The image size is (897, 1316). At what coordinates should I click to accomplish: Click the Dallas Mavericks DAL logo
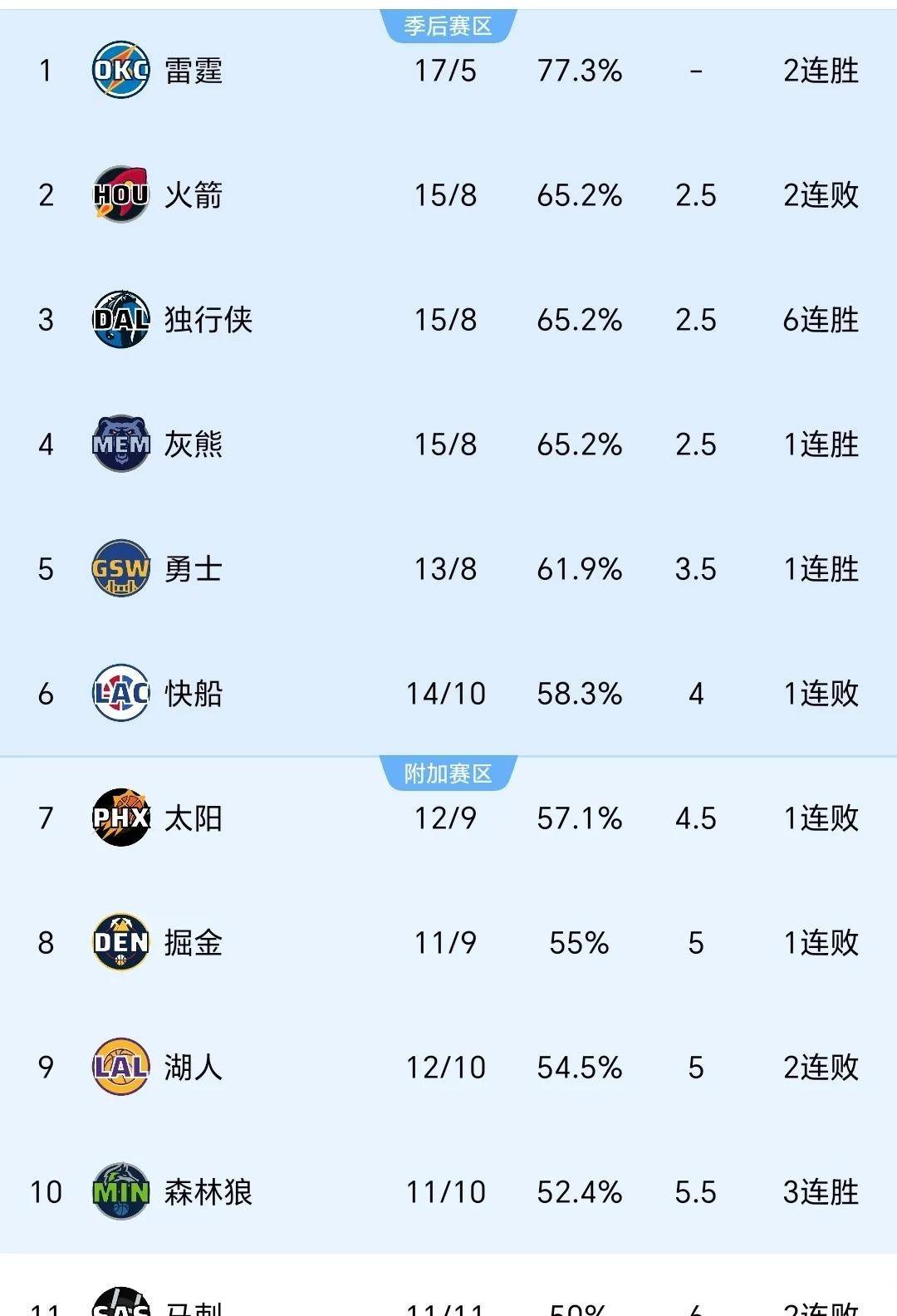[121, 320]
